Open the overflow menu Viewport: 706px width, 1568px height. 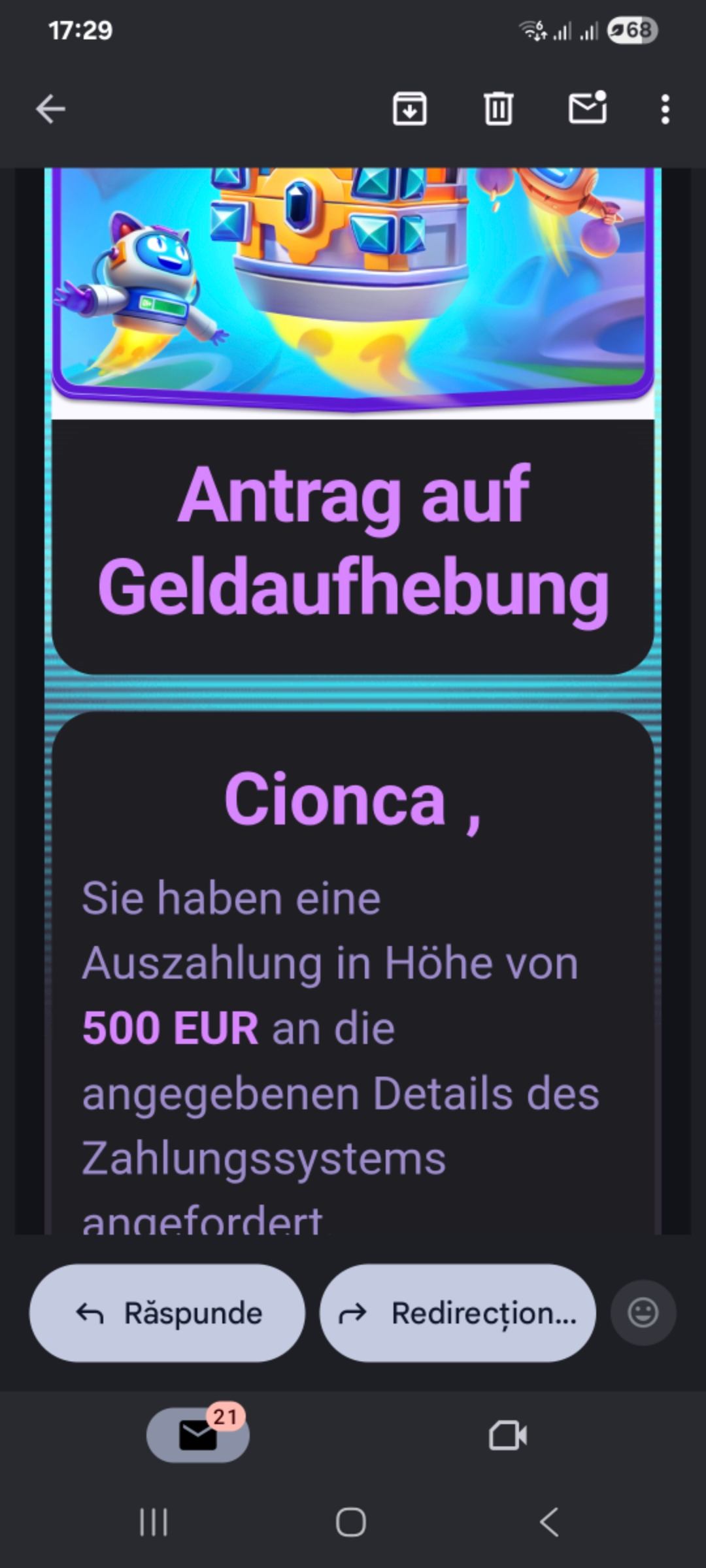(x=665, y=109)
